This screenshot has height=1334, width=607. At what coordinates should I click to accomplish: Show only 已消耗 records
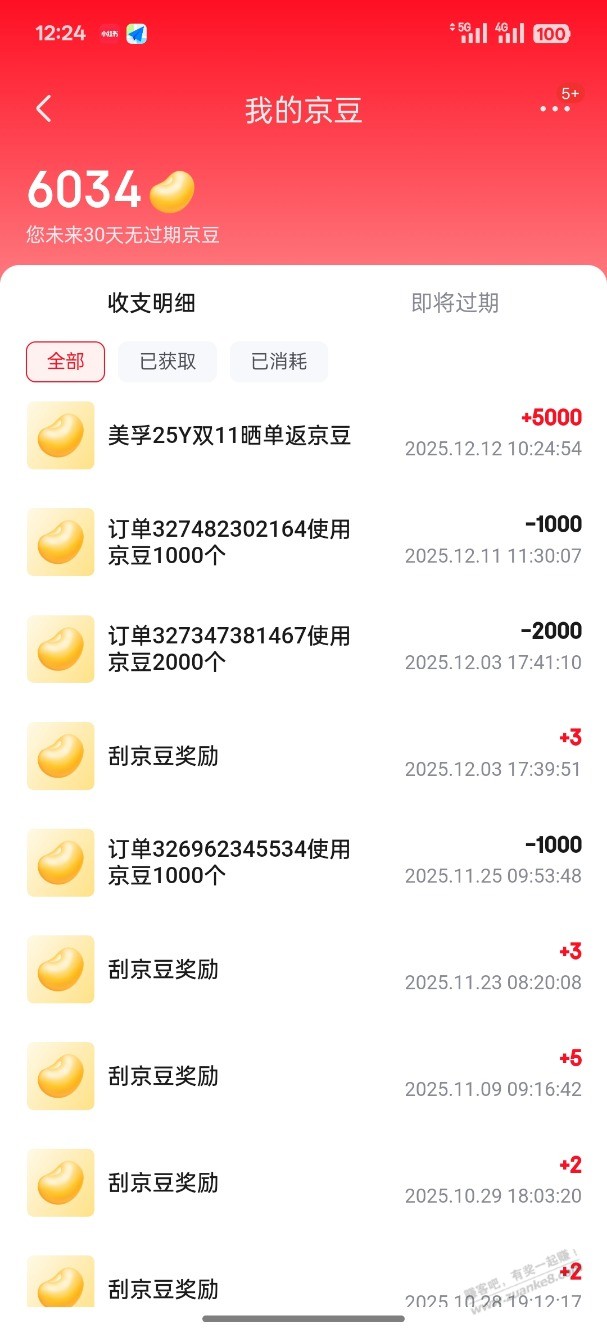(279, 362)
